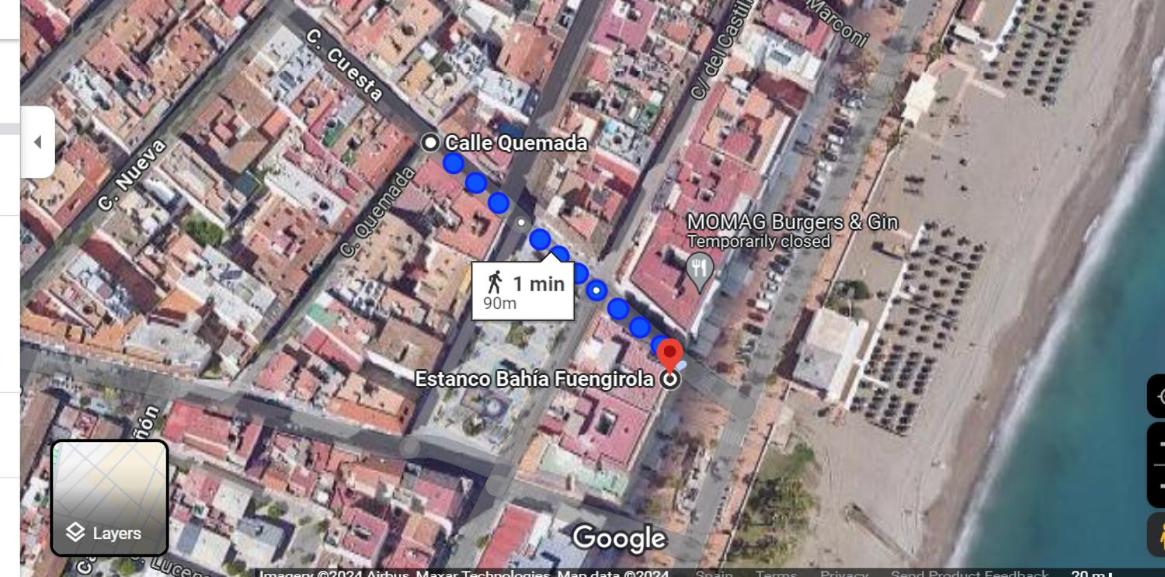Select the Estanco Bahía Fuengirola destination pin

[670, 356]
